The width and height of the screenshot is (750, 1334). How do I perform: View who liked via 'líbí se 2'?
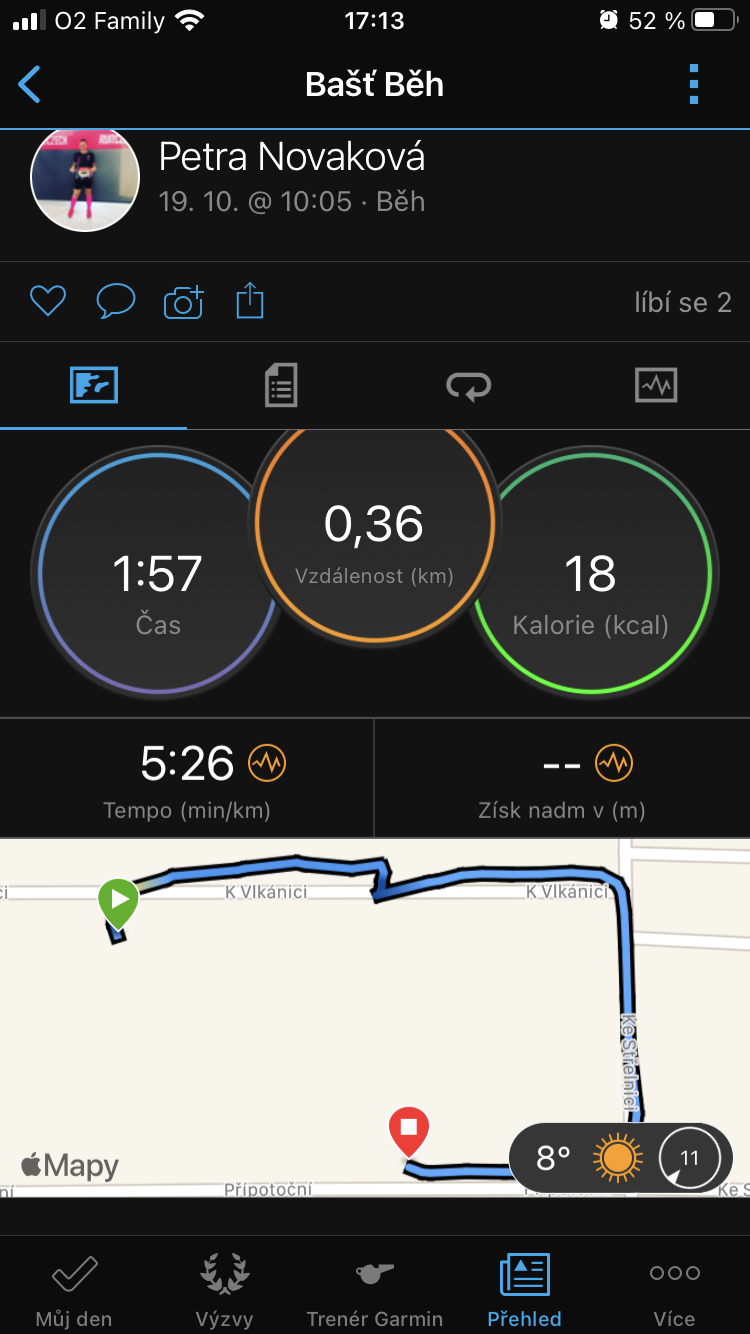683,302
